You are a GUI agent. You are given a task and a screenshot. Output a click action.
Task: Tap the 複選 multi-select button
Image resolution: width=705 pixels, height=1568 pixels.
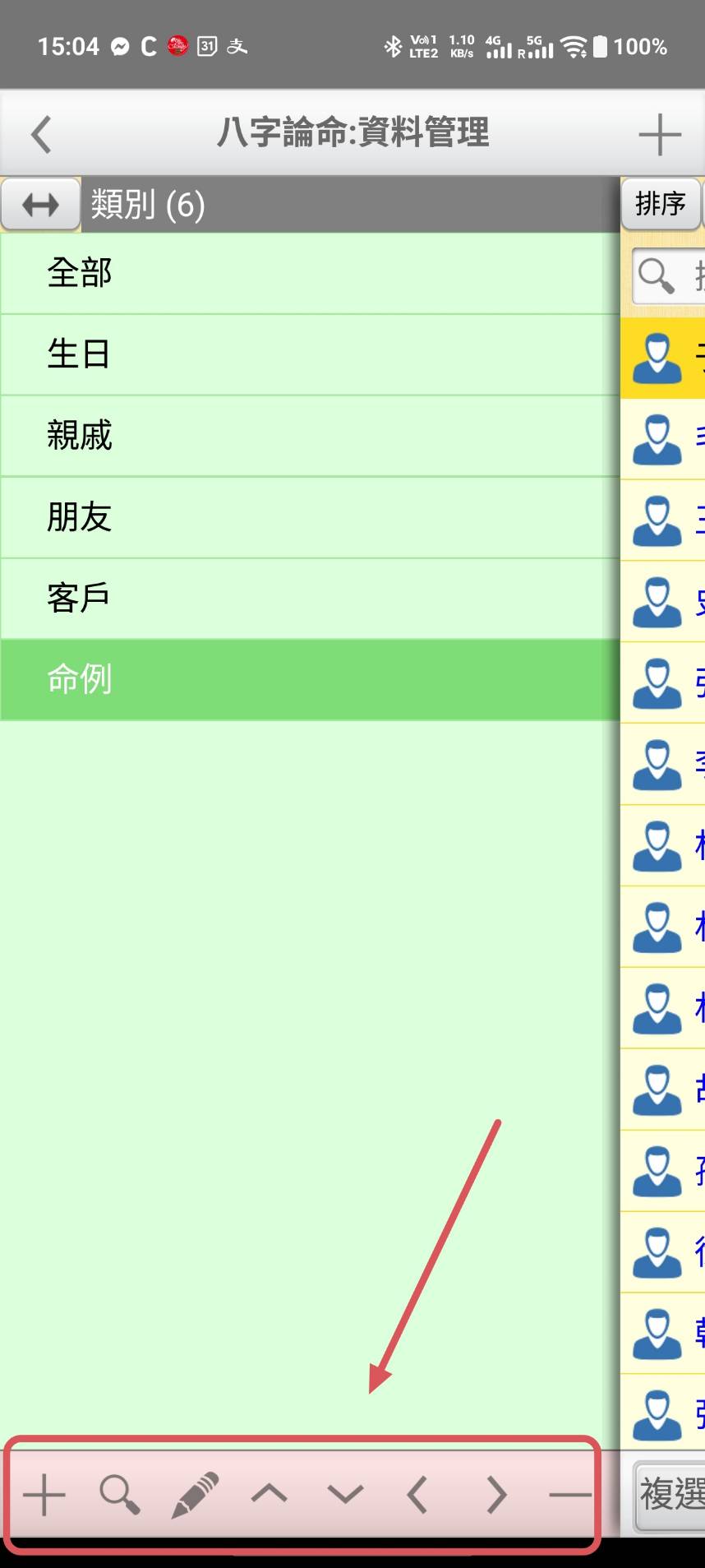pos(670,1494)
